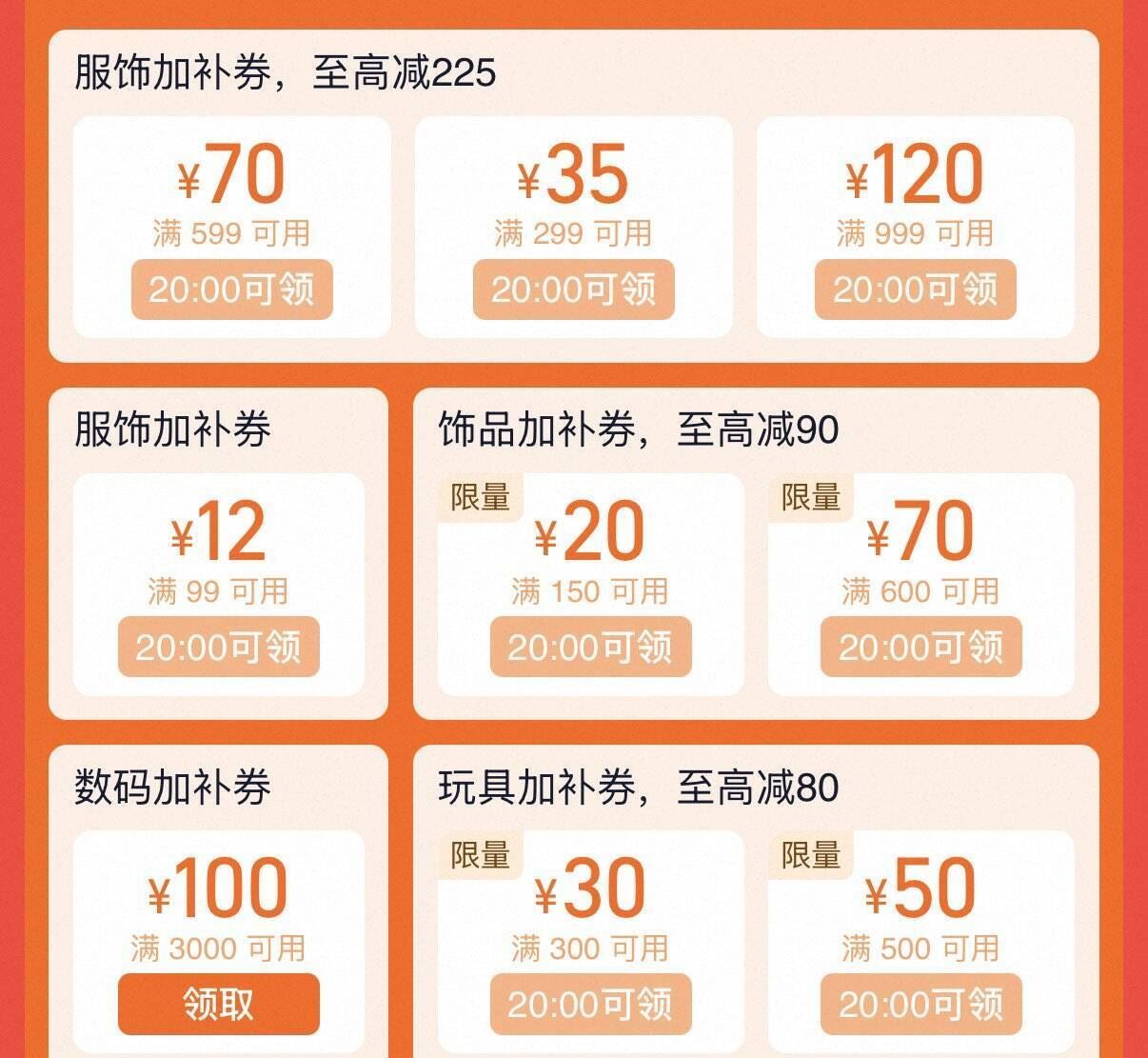1148x1058 pixels.
Task: Tap 20:00可领 on the ¥70 满599 coupon
Action: pos(231,289)
